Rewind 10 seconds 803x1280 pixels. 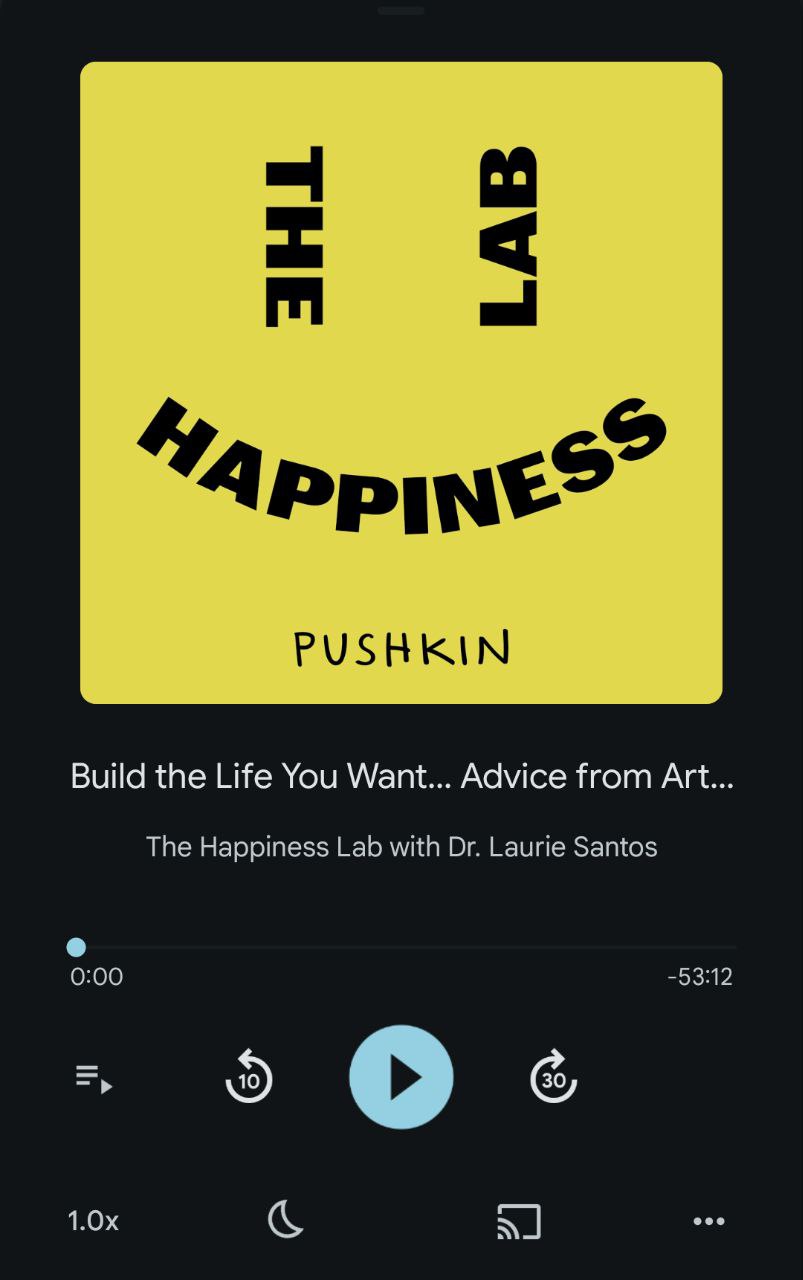(x=249, y=1078)
